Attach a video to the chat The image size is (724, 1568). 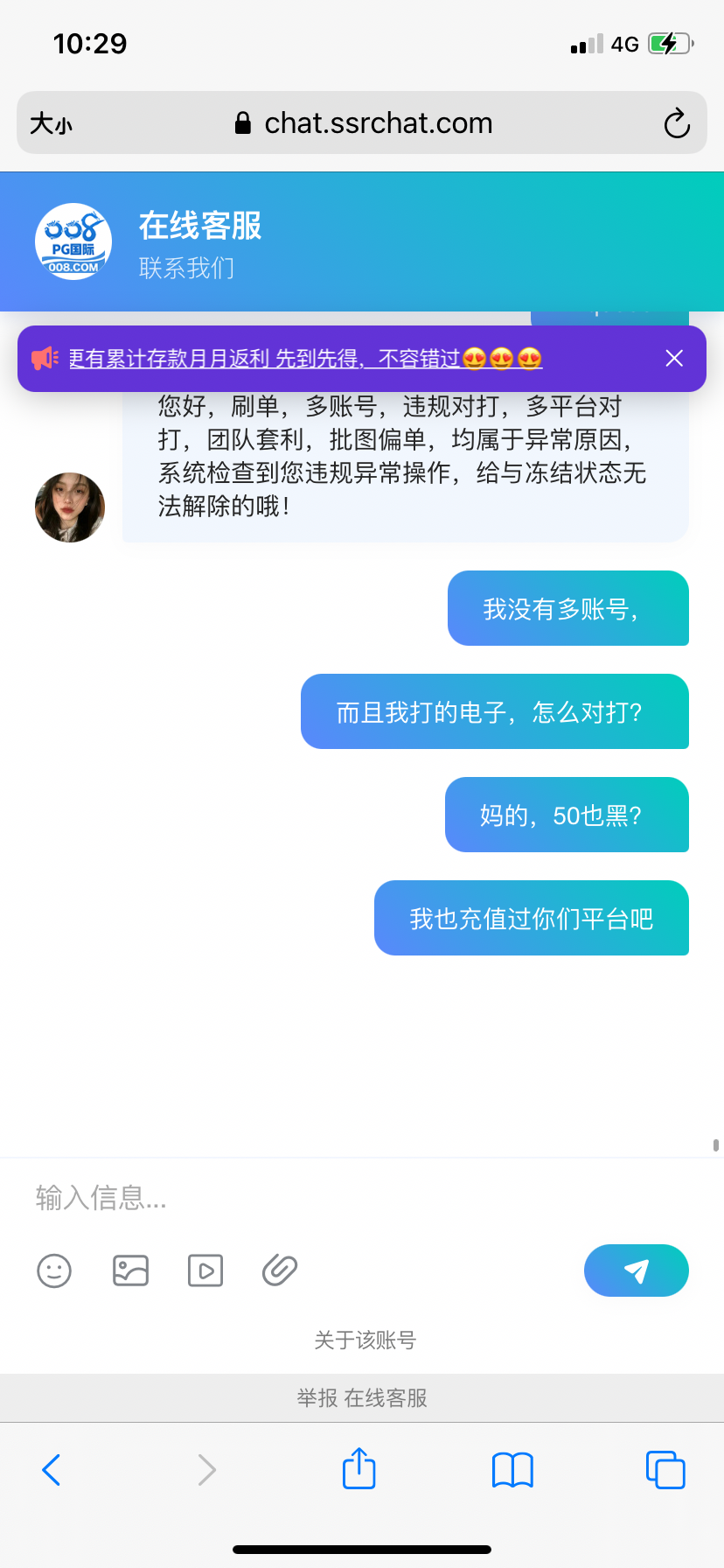[205, 1270]
